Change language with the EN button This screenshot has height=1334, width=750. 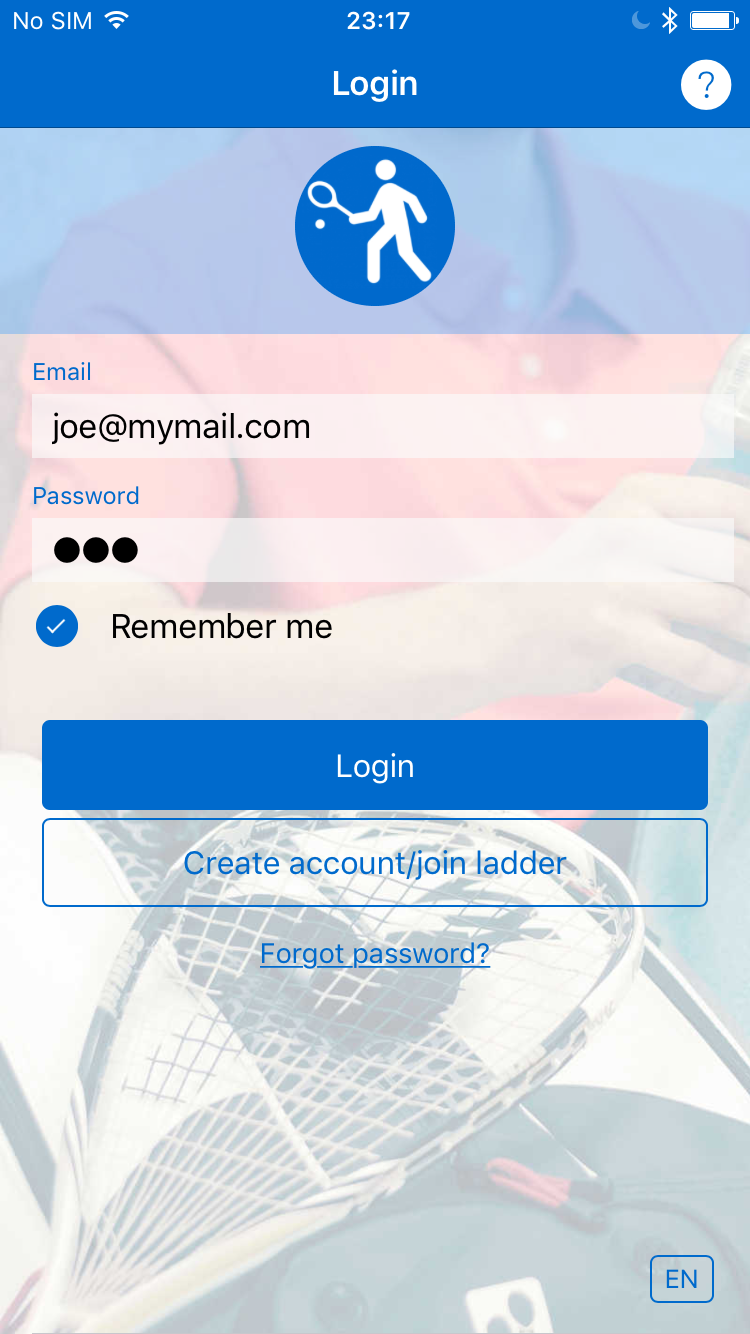point(681,1279)
